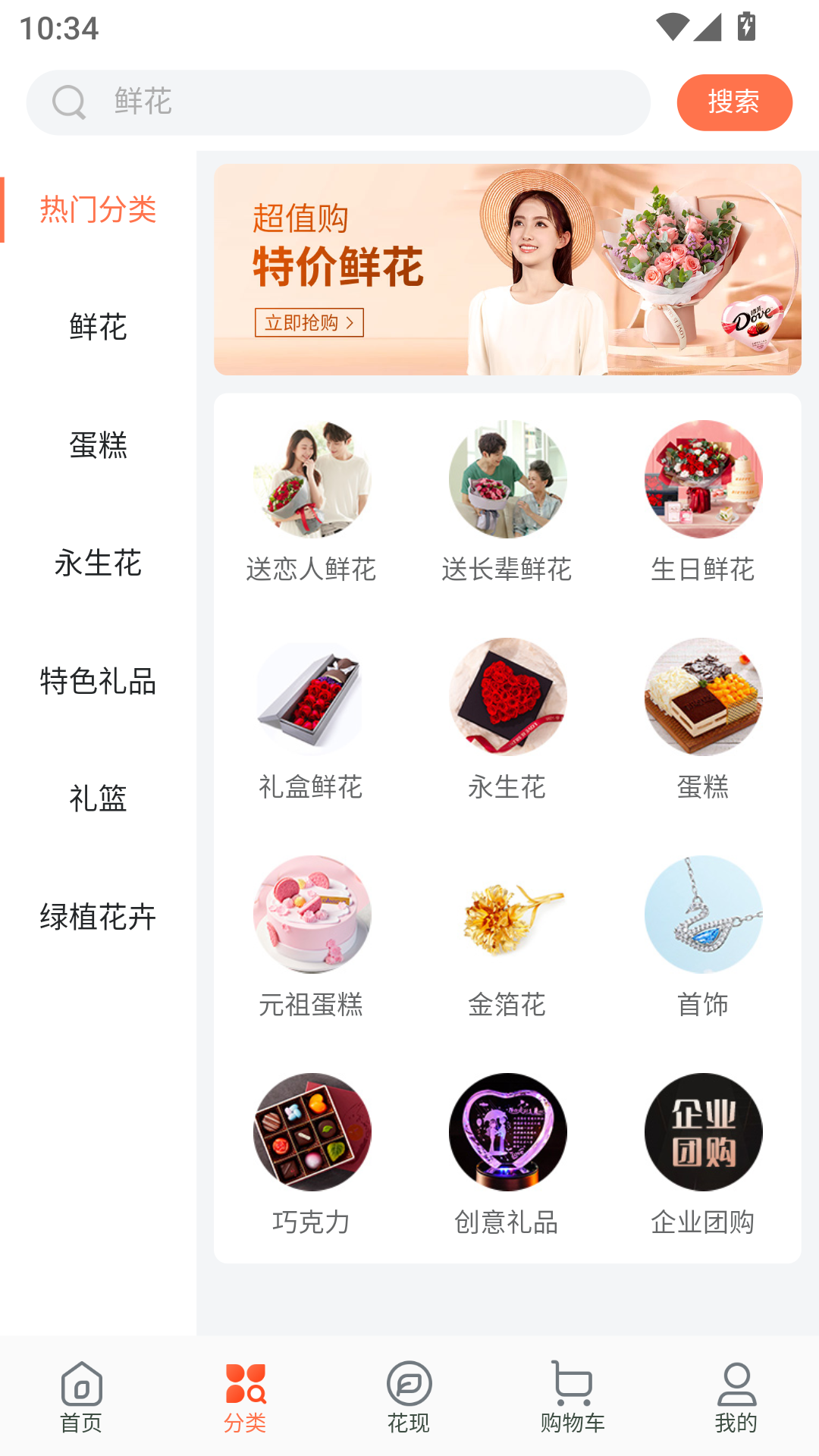This screenshot has width=819, height=1456.
Task: Open 送长辈鲜花 tile
Action: click(507, 500)
